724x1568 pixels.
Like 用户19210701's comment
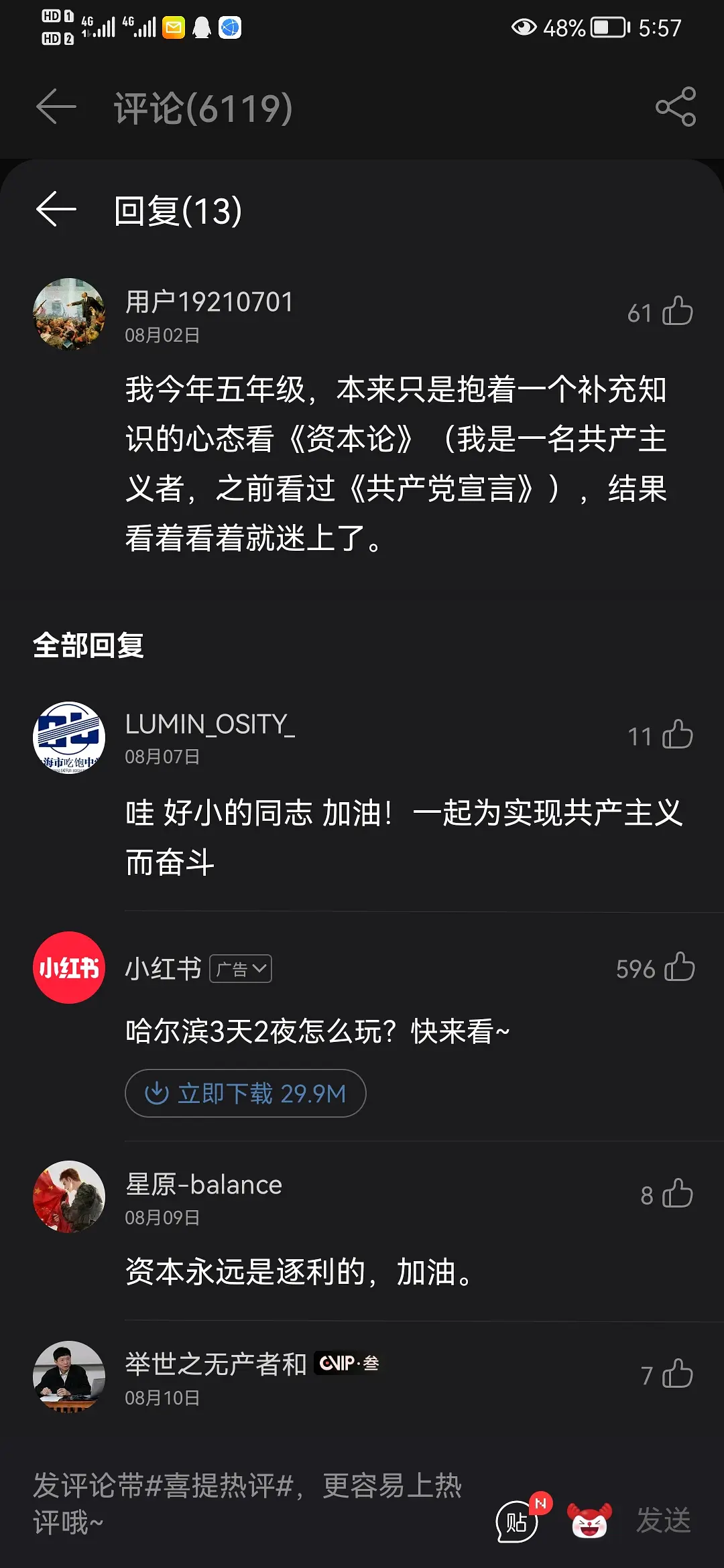coord(677,312)
